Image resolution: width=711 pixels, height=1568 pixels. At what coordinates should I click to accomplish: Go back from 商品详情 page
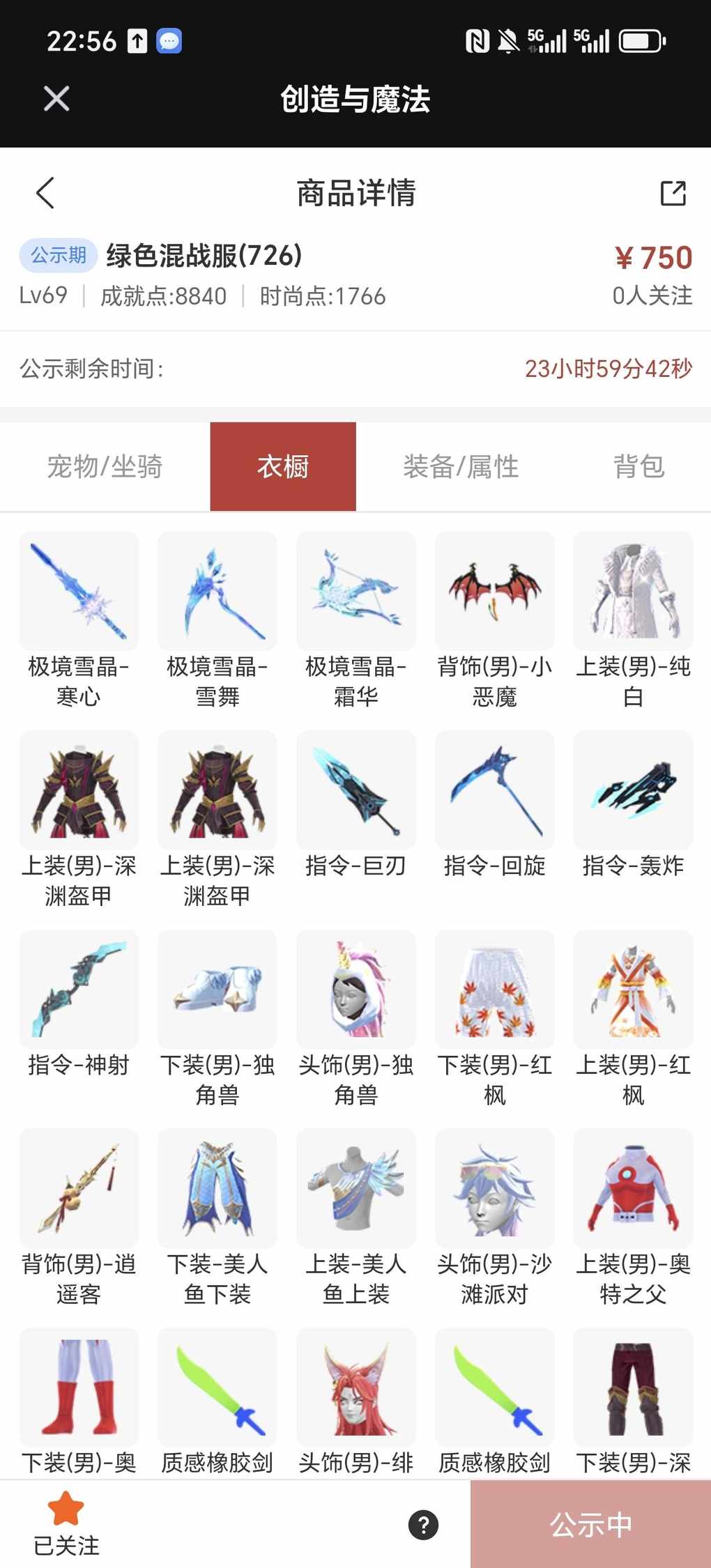coord(45,193)
